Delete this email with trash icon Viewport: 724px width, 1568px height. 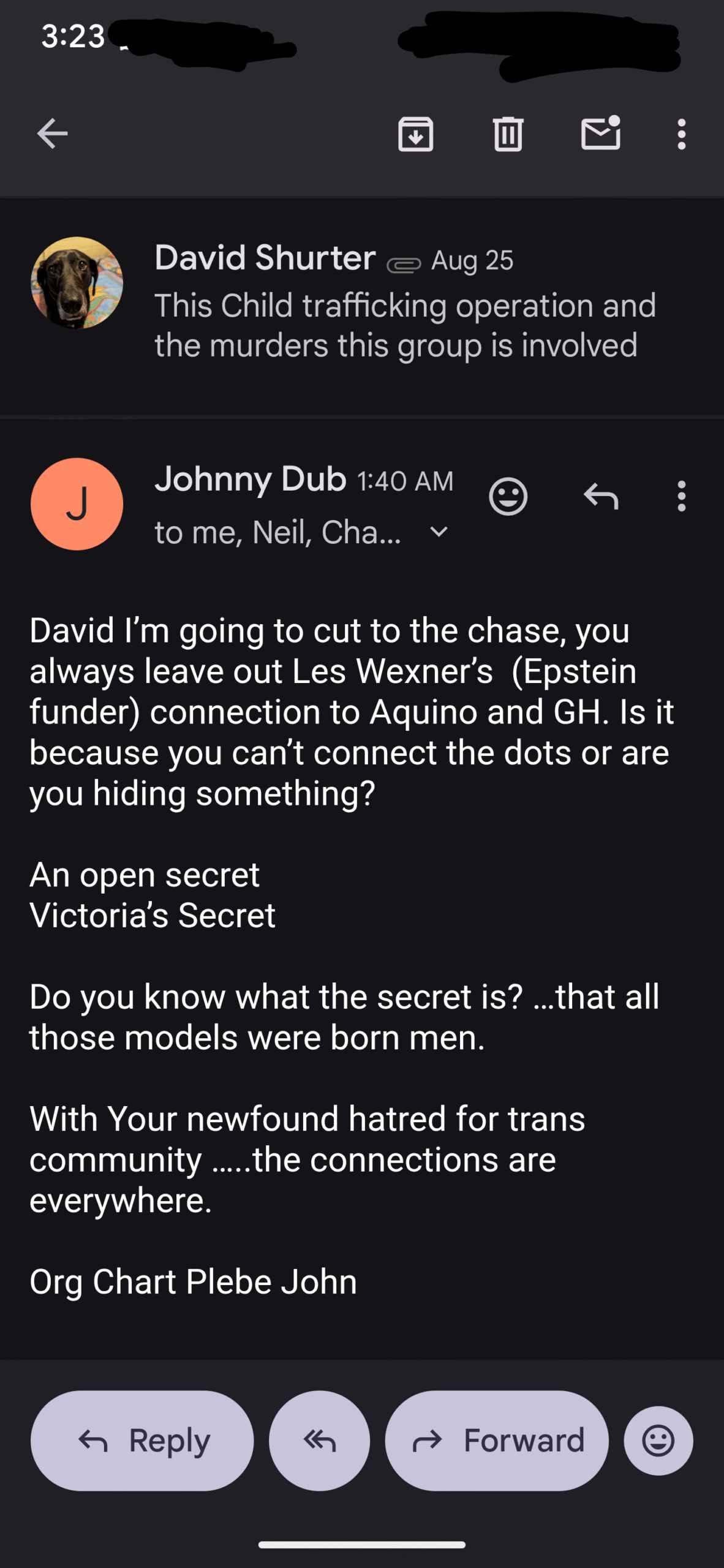508,134
